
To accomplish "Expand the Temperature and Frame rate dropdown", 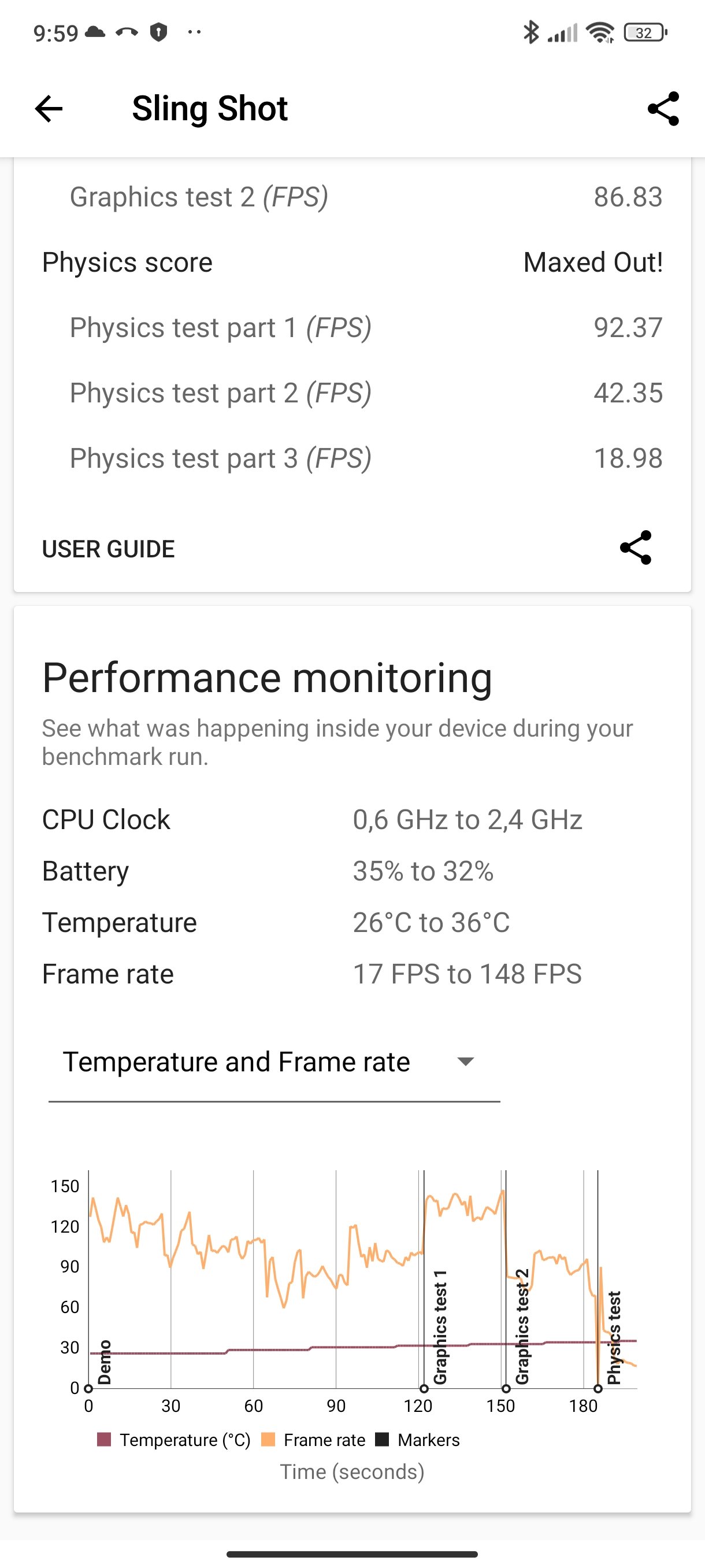I will coord(274,1062).
